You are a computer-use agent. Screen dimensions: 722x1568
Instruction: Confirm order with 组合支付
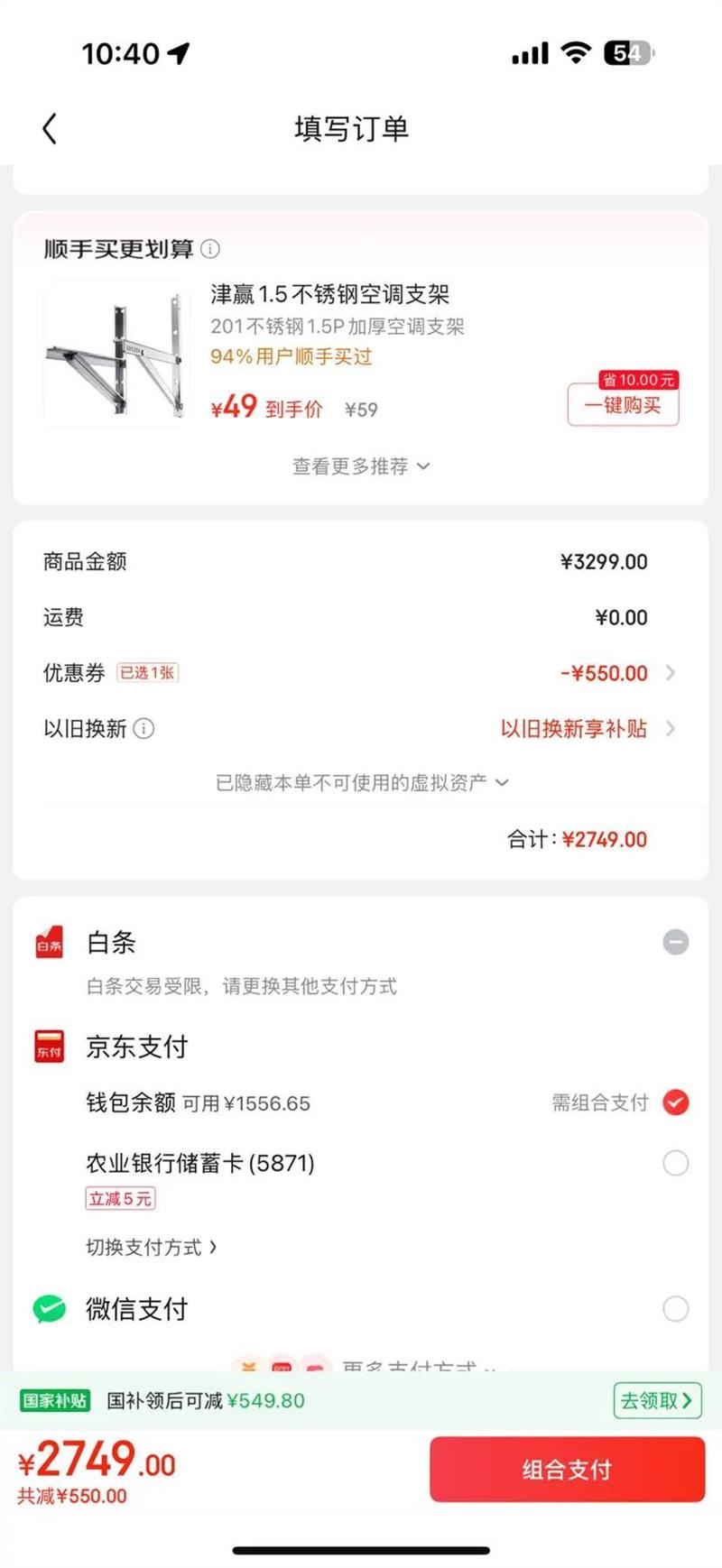tap(567, 1470)
